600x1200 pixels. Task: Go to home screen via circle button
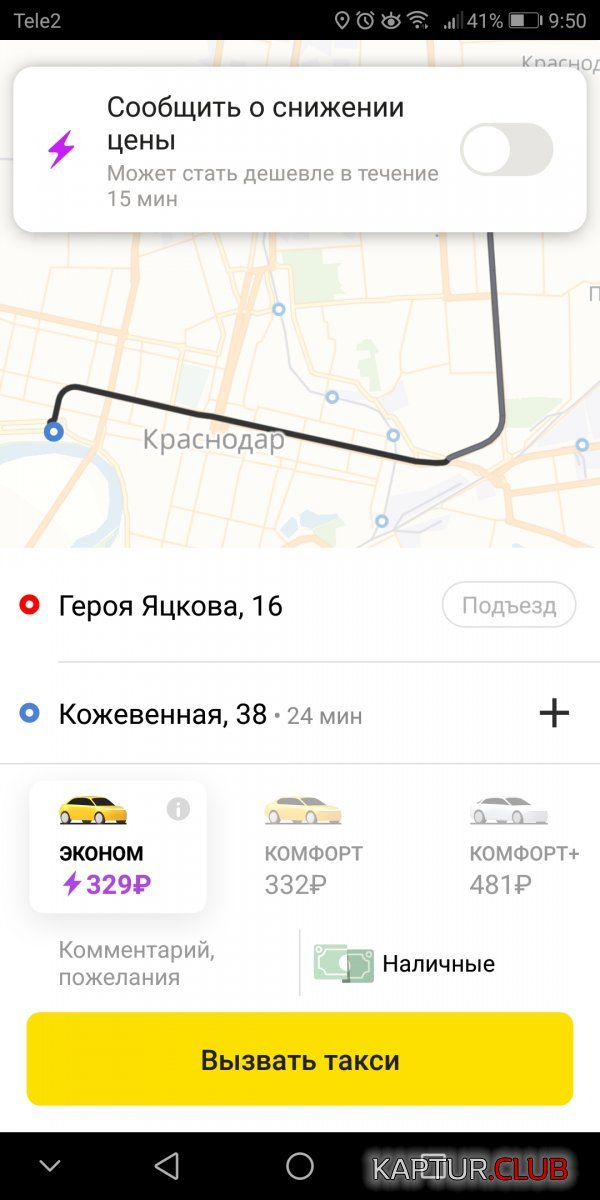point(300,1166)
